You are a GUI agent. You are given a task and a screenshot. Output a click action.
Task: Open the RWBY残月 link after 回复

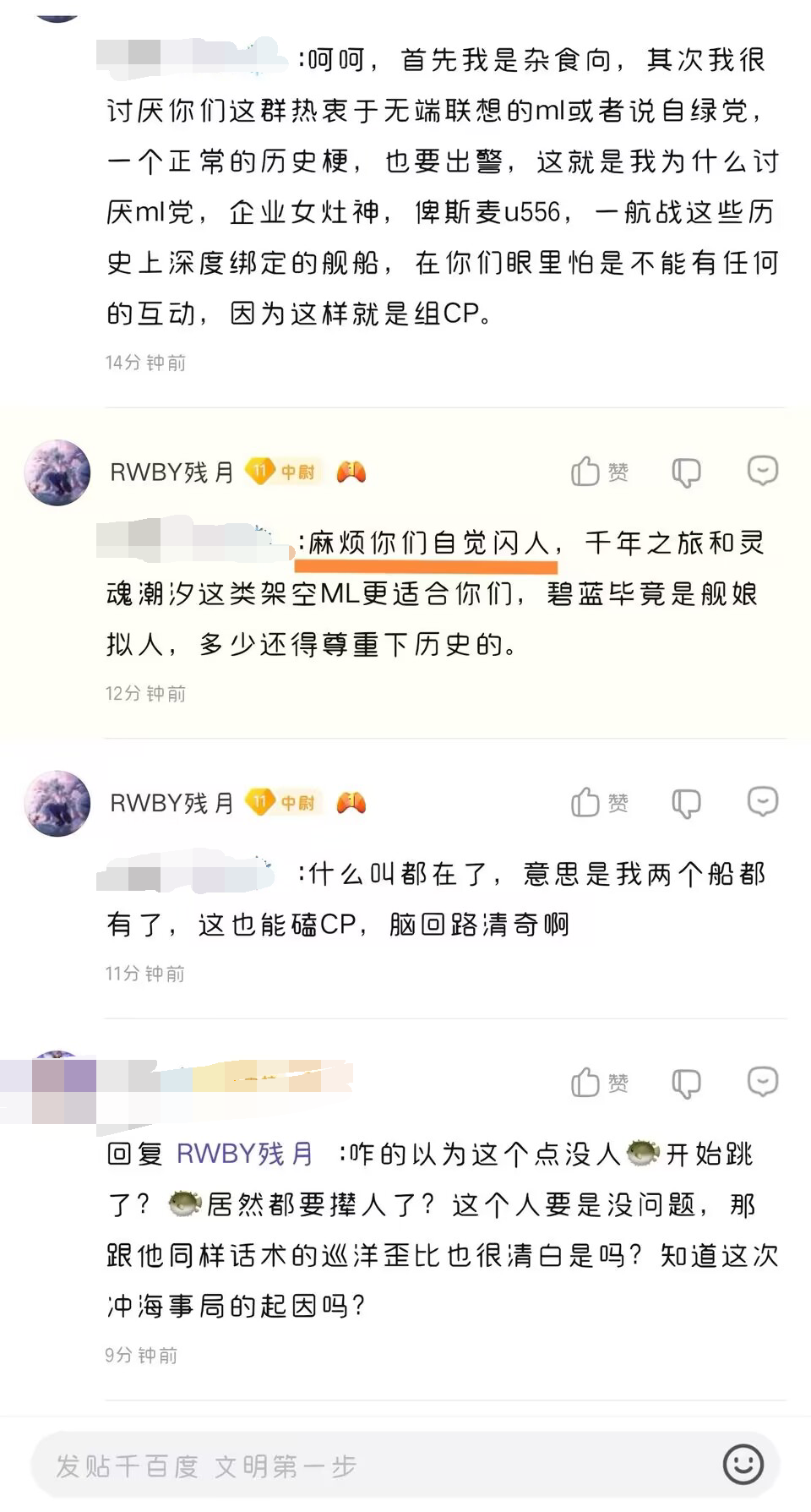pos(244,1154)
